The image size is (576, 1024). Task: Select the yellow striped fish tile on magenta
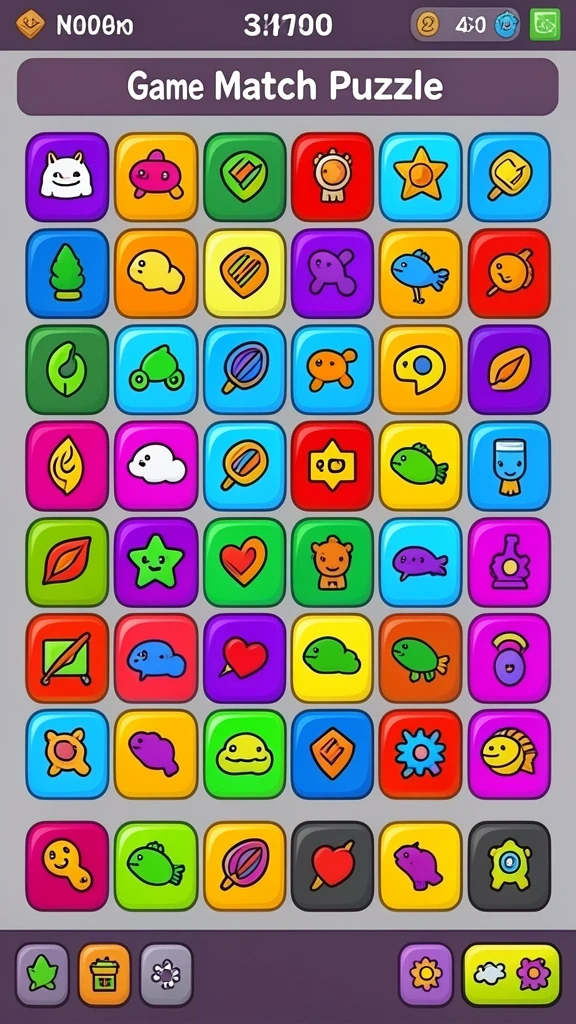(509, 754)
